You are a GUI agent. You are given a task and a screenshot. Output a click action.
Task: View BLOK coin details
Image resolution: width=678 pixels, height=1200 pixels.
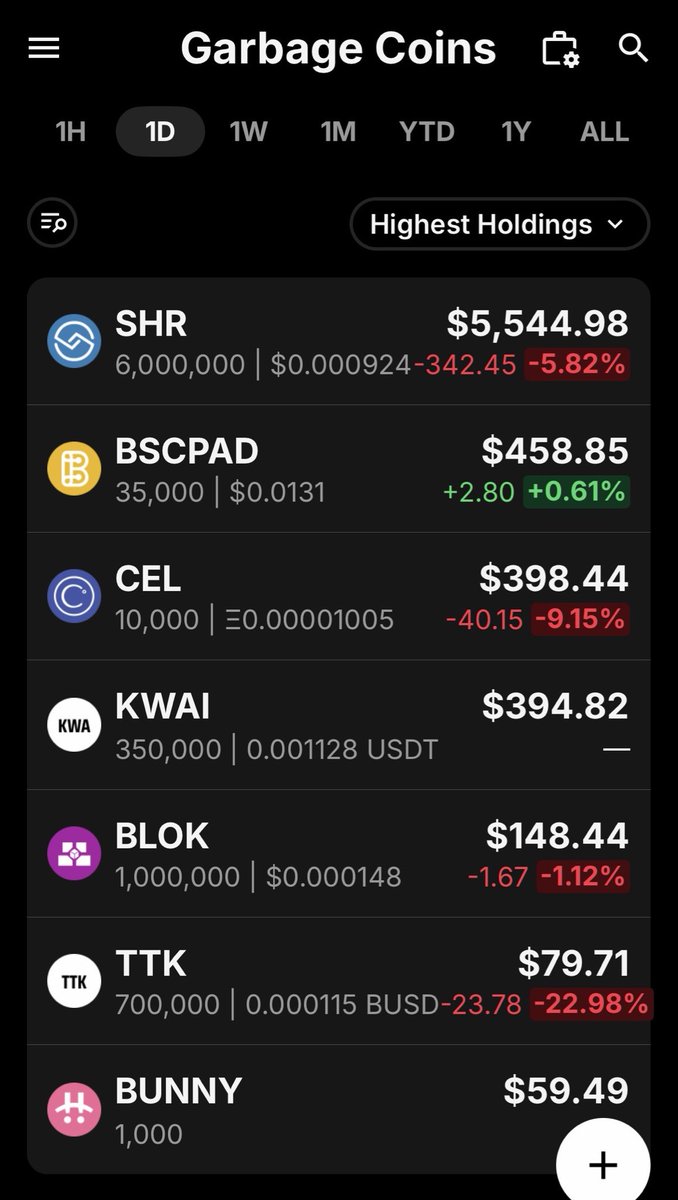click(x=339, y=853)
